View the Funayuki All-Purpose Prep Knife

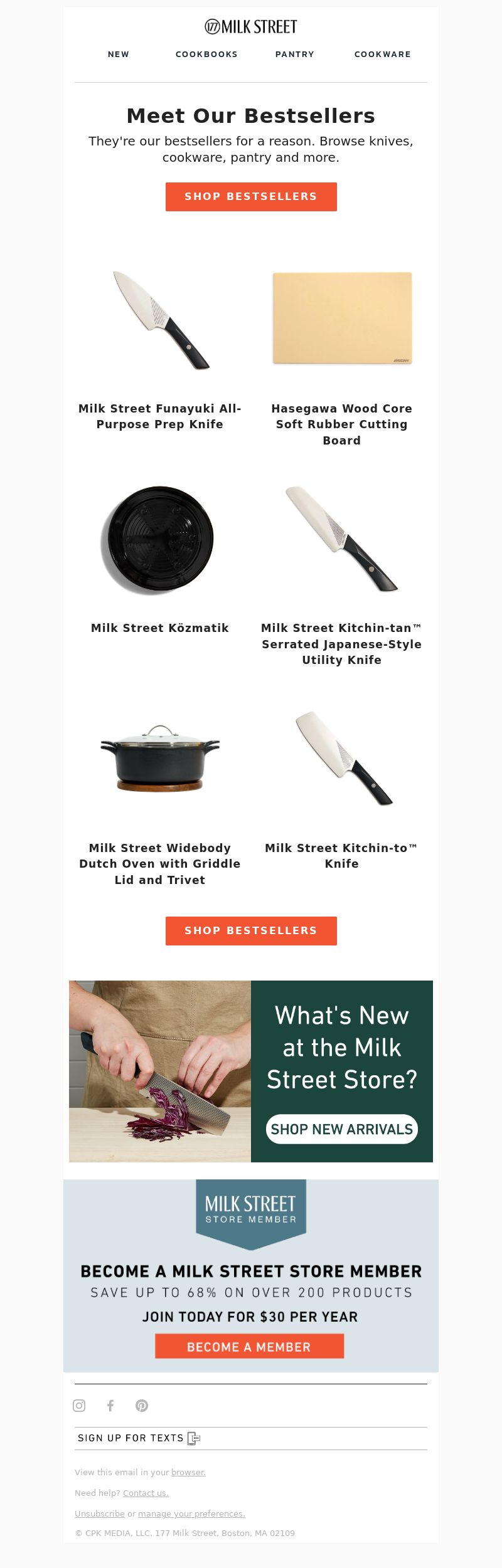(x=160, y=416)
